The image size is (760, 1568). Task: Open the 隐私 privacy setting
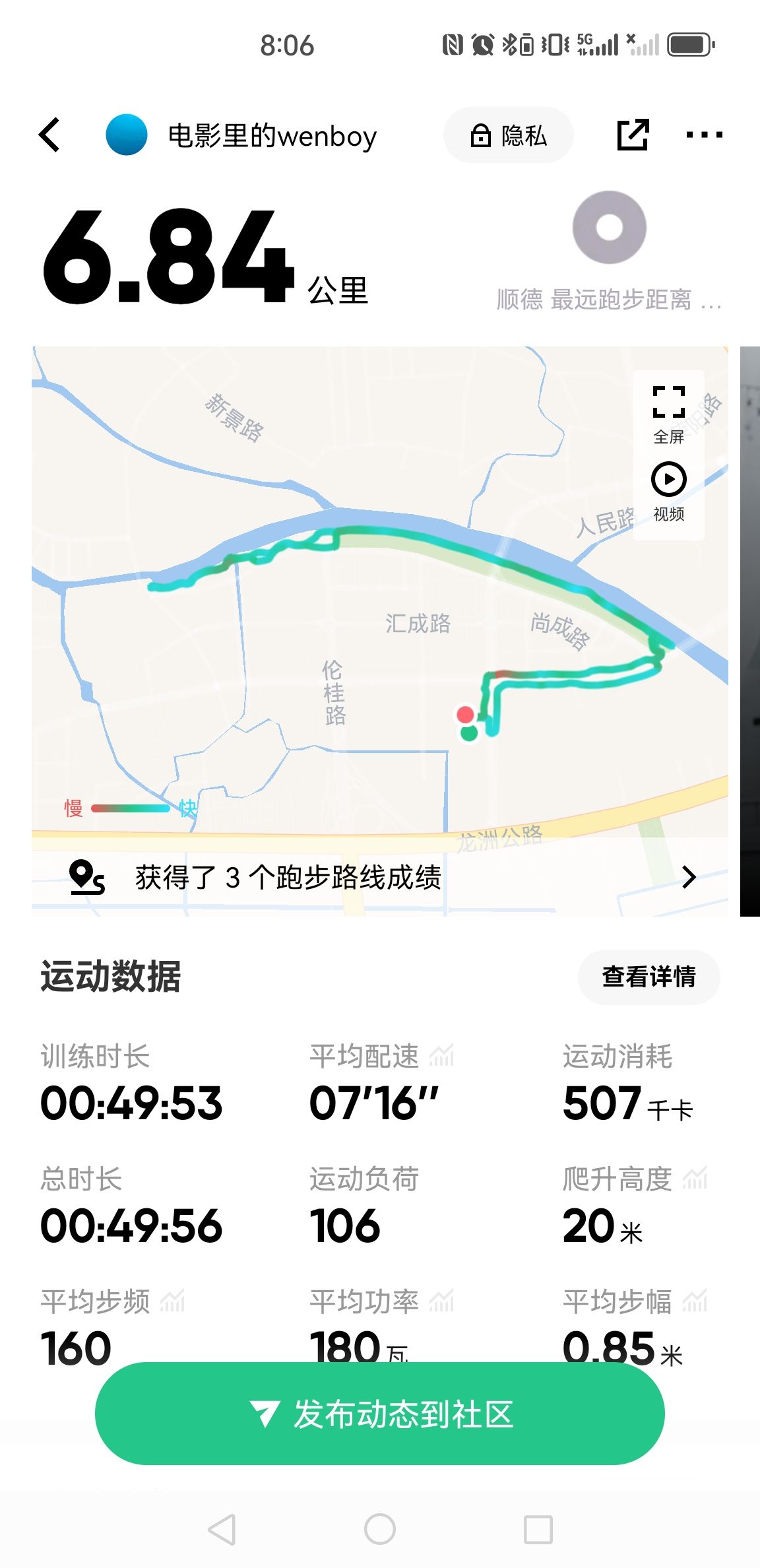509,135
